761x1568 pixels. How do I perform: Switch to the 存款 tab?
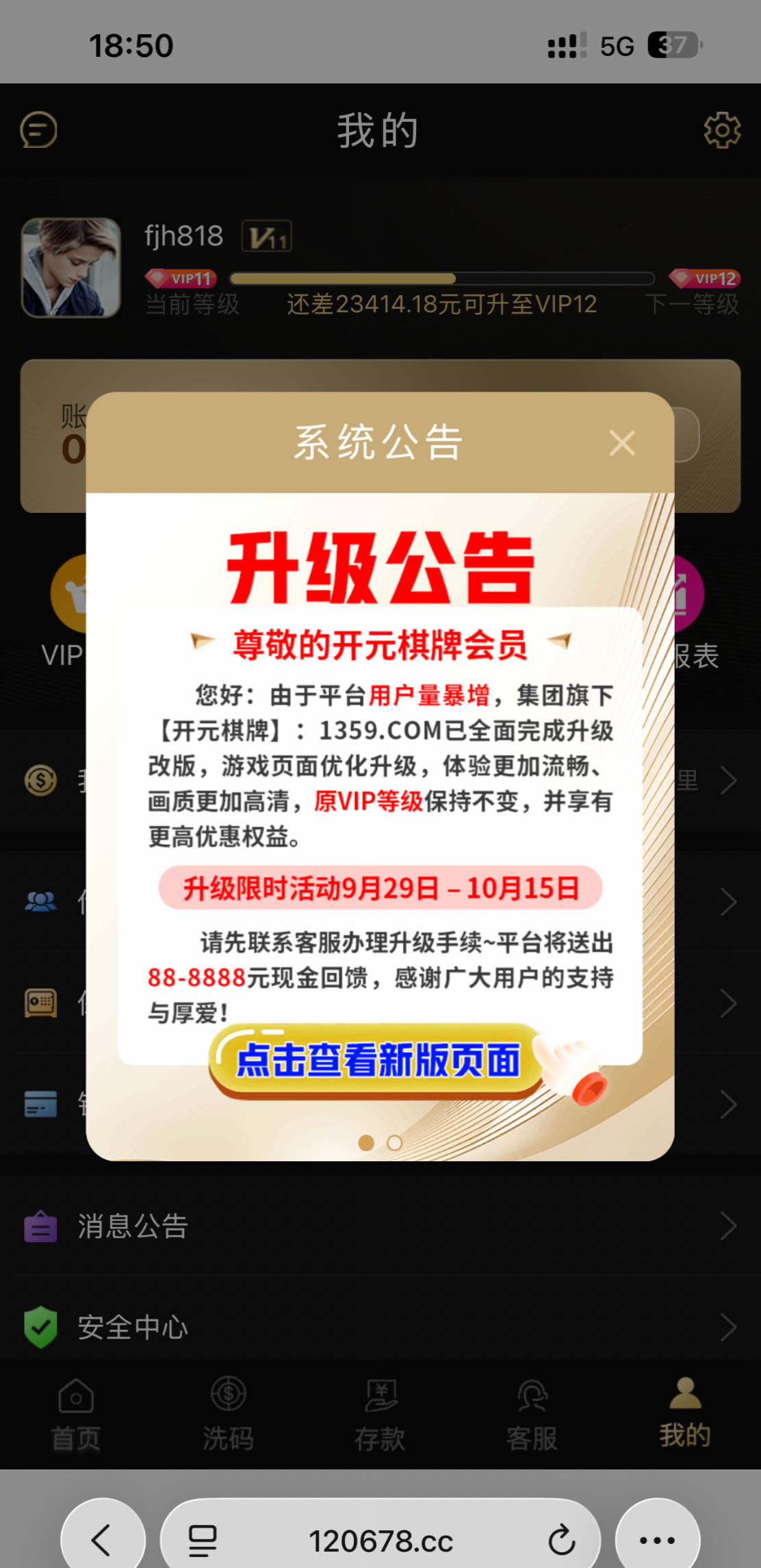tap(380, 1415)
